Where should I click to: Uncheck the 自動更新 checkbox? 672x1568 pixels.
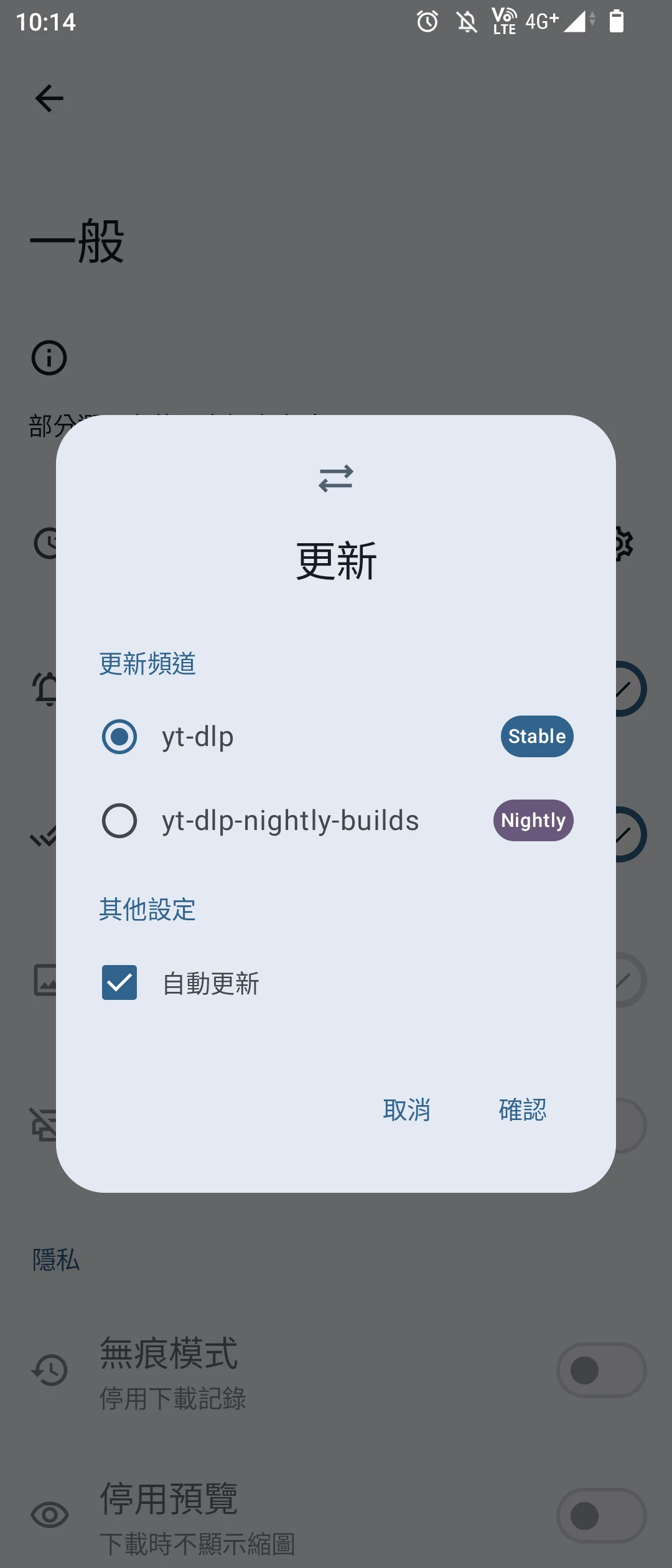pyautogui.click(x=119, y=982)
